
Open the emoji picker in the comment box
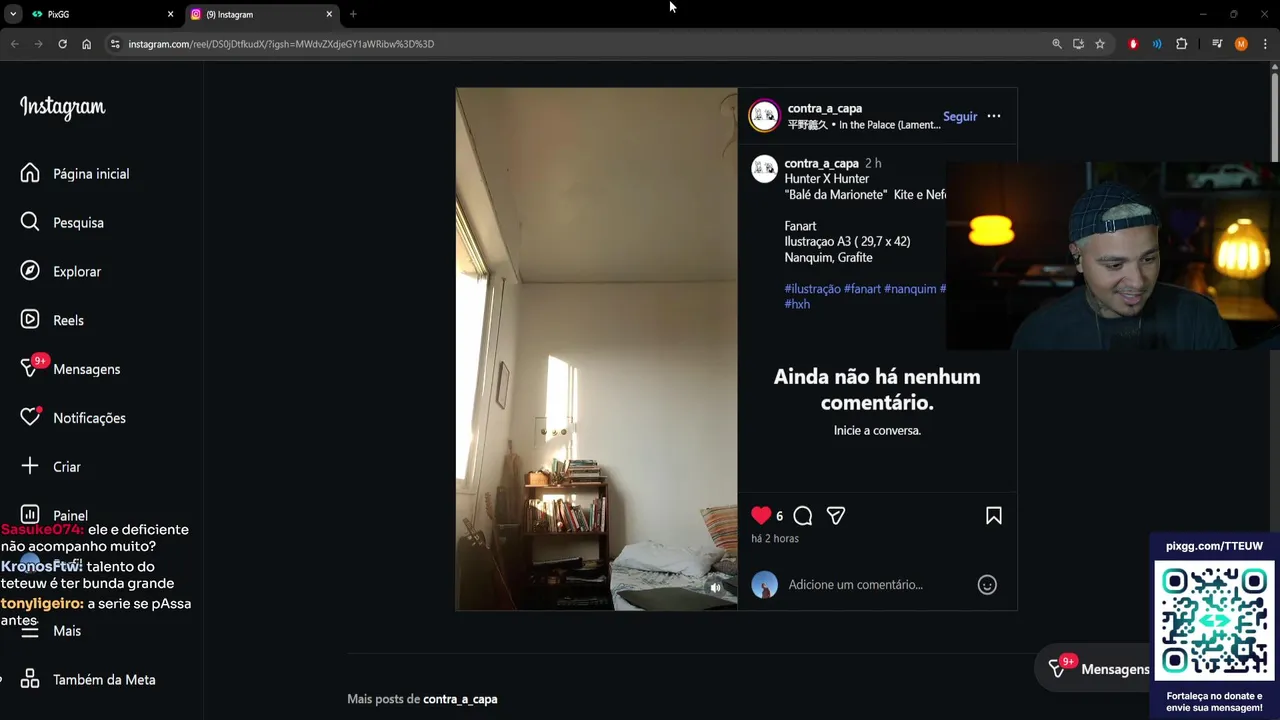(x=987, y=585)
